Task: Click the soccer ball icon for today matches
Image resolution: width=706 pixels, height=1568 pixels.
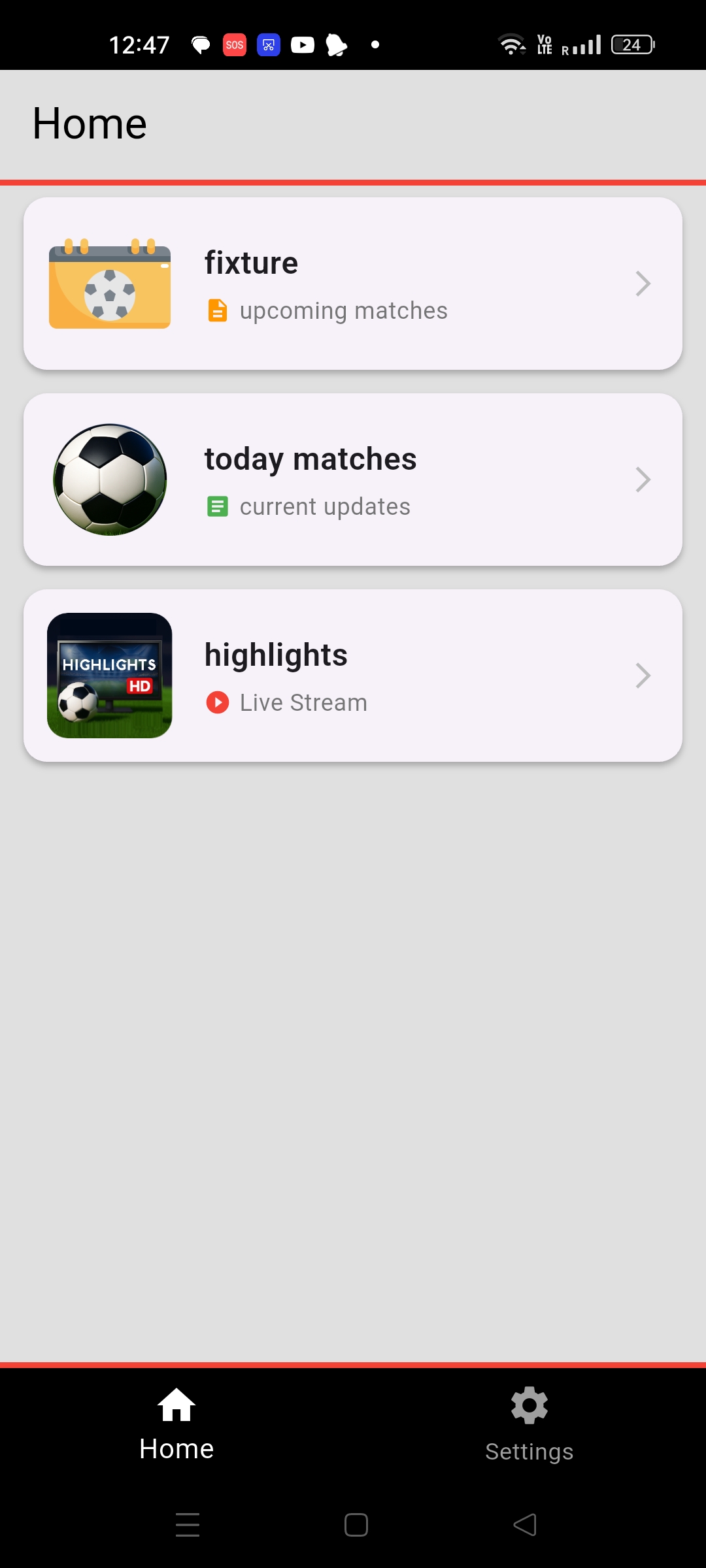Action: 109,480
